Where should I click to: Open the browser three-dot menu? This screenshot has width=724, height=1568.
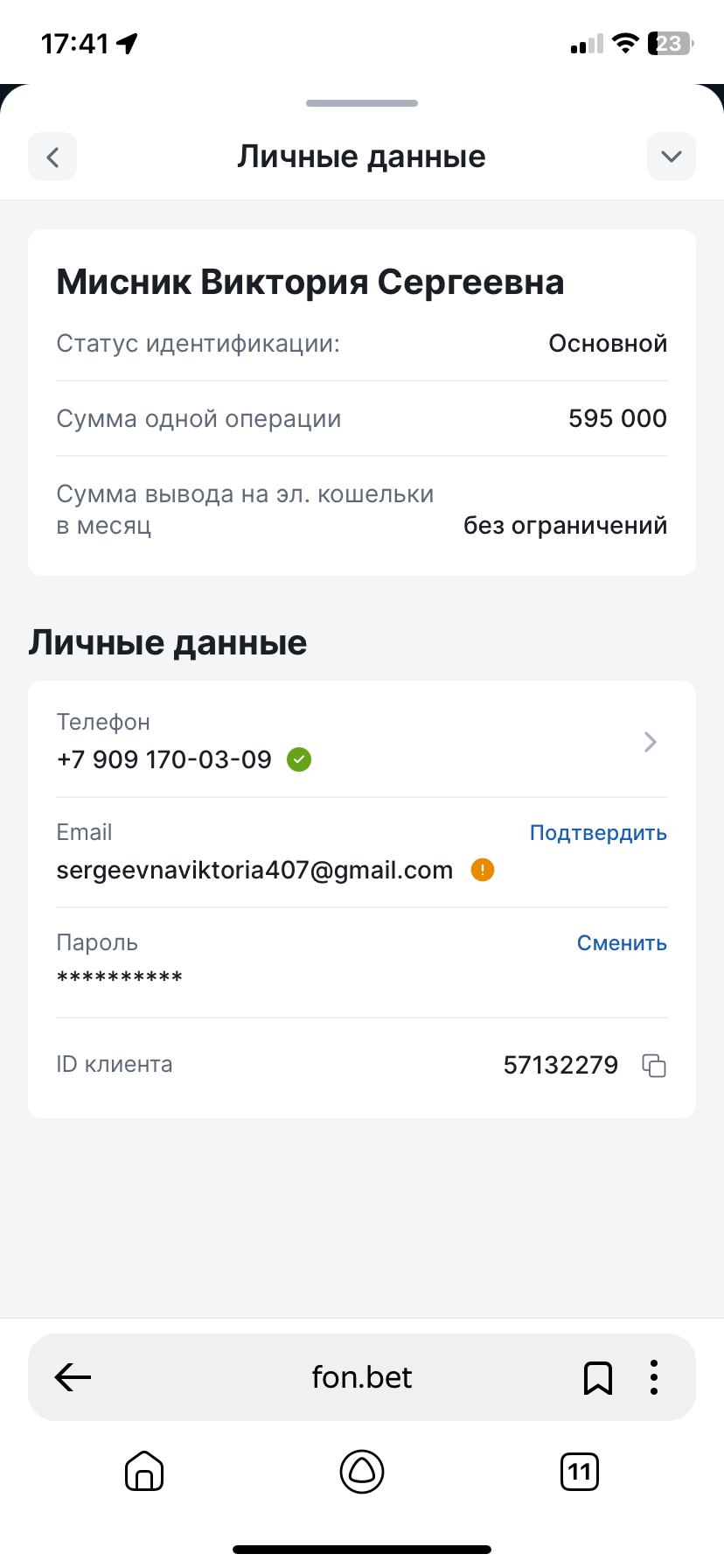[x=654, y=1377]
